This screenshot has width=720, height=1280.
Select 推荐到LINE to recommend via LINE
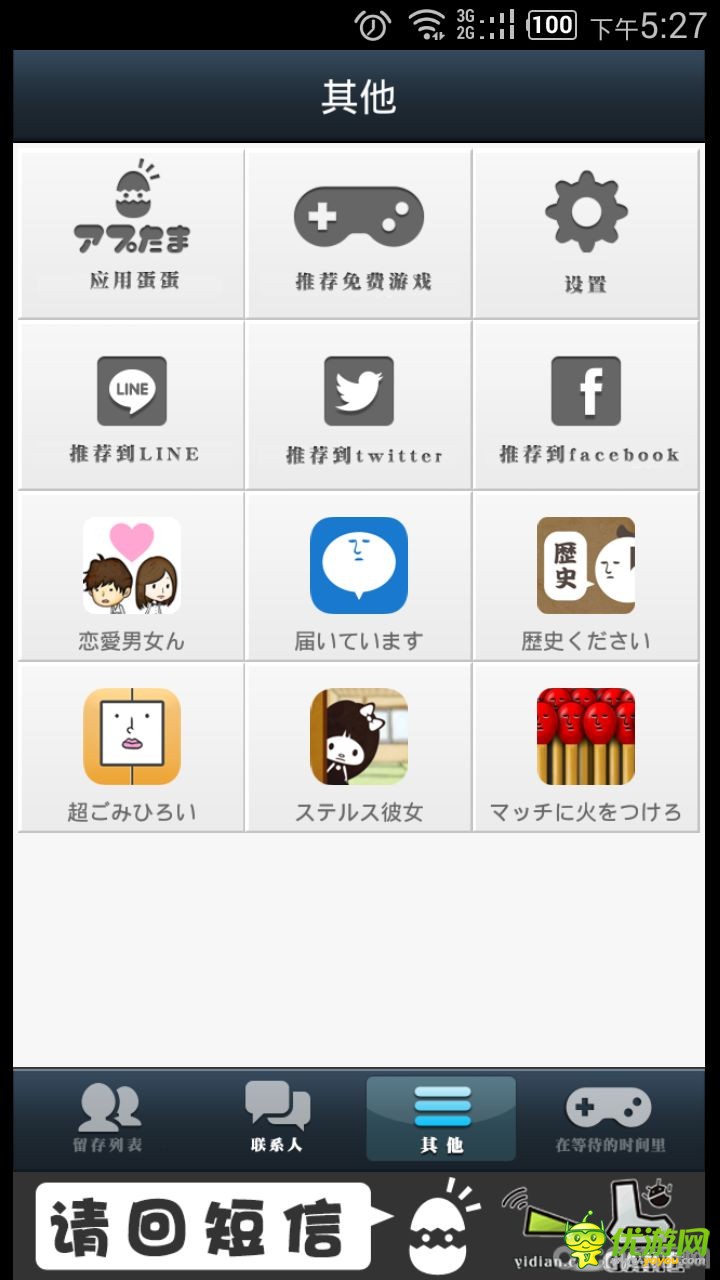(x=132, y=405)
